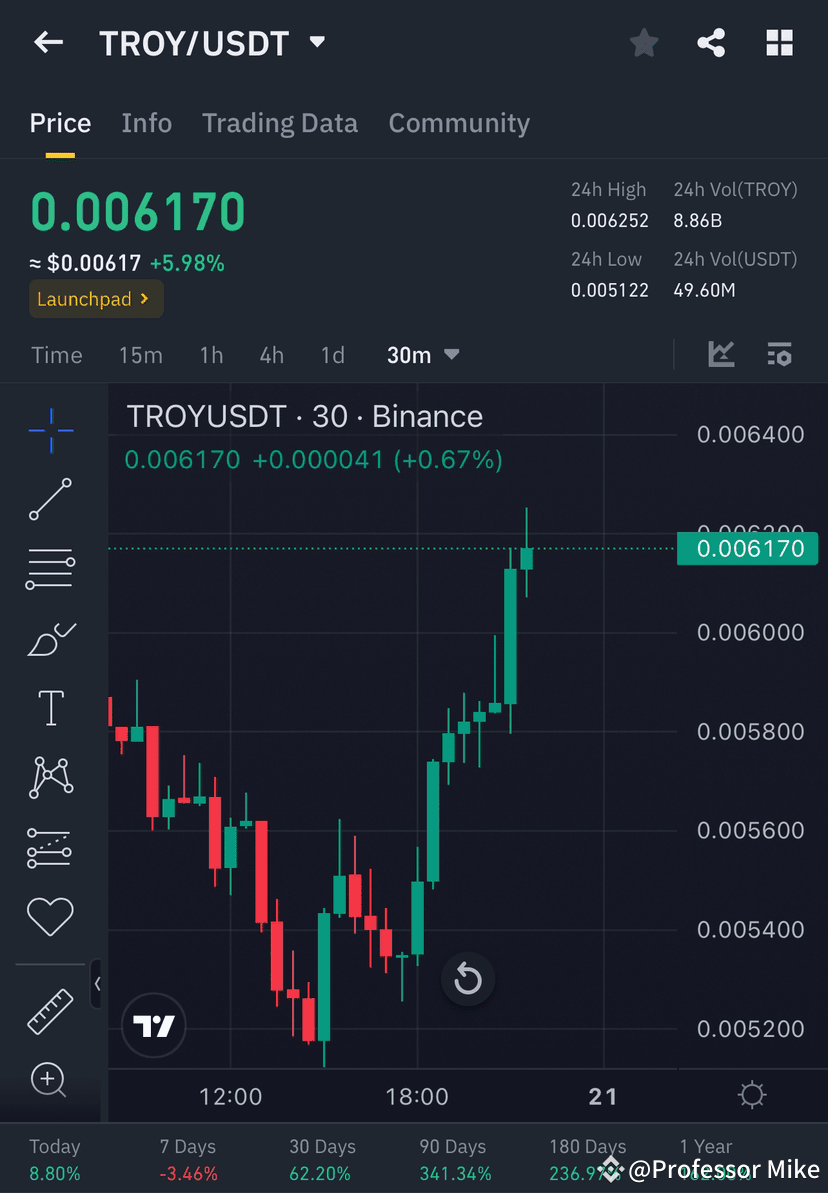Select the ruler measurement tool

[49, 1010]
